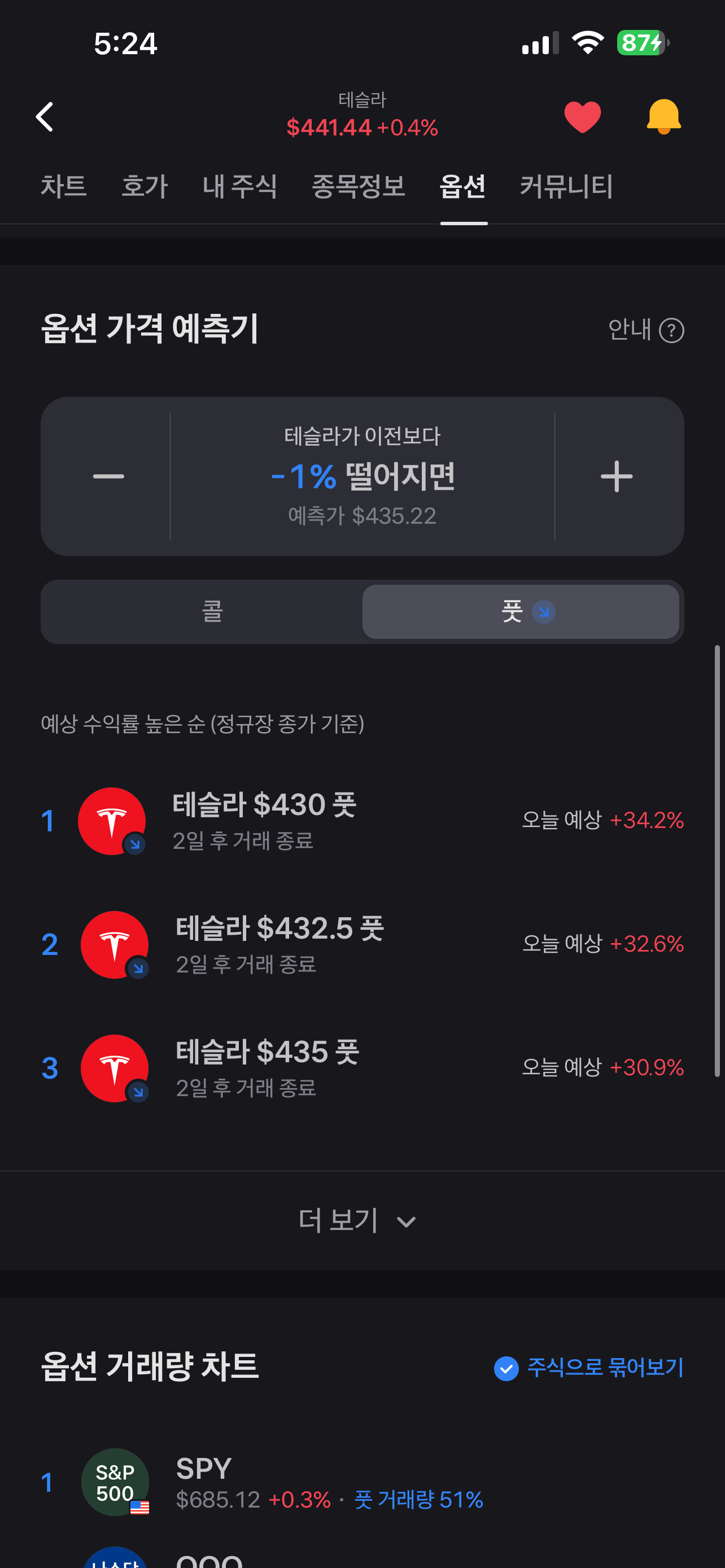The width and height of the screenshot is (725, 1568).
Task: Switch to the 차트 tab
Action: click(64, 186)
